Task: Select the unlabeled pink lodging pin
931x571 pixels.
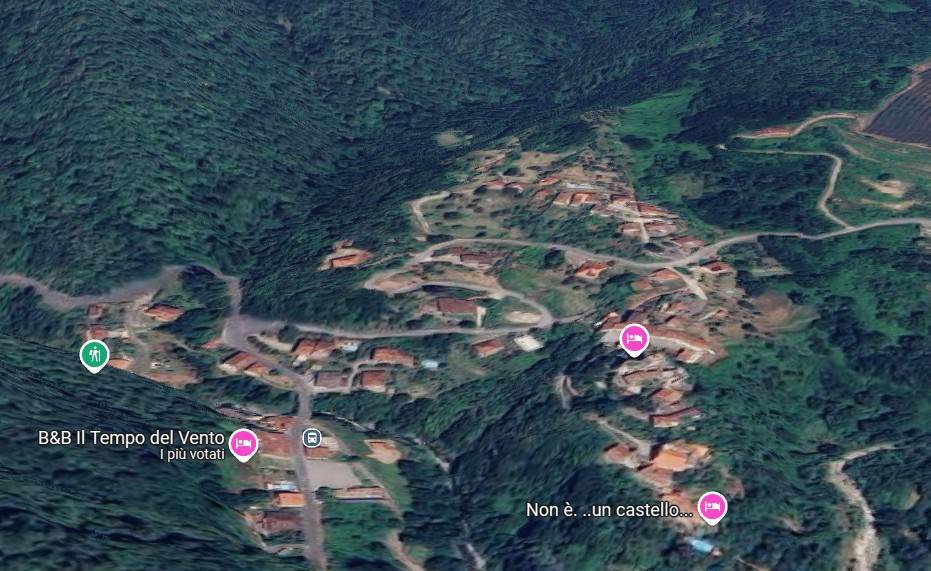Action: pos(633,339)
